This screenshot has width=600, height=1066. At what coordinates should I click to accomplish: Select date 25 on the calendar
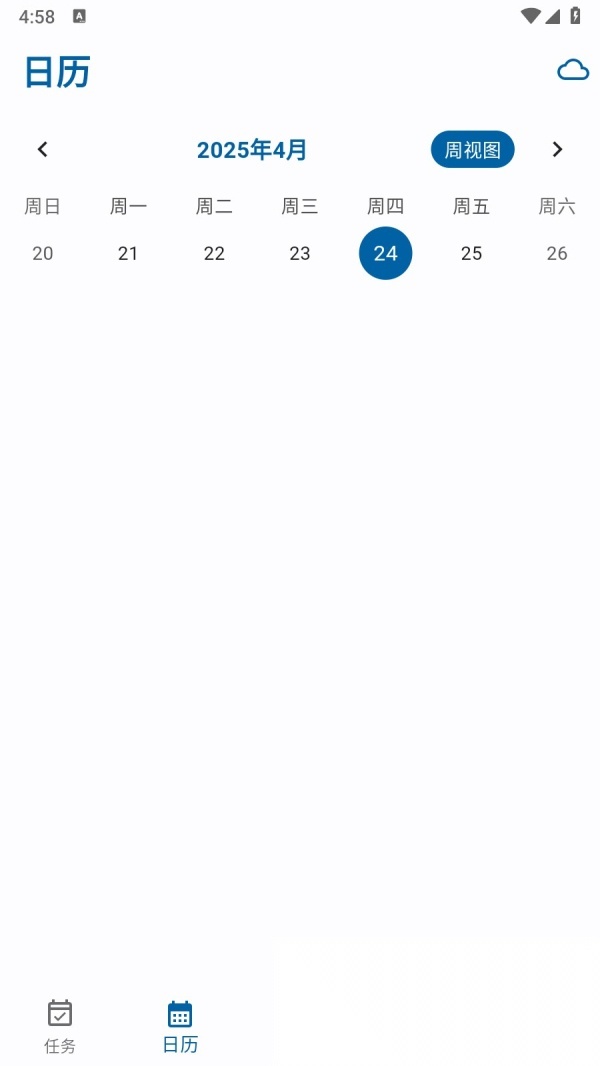(472, 253)
